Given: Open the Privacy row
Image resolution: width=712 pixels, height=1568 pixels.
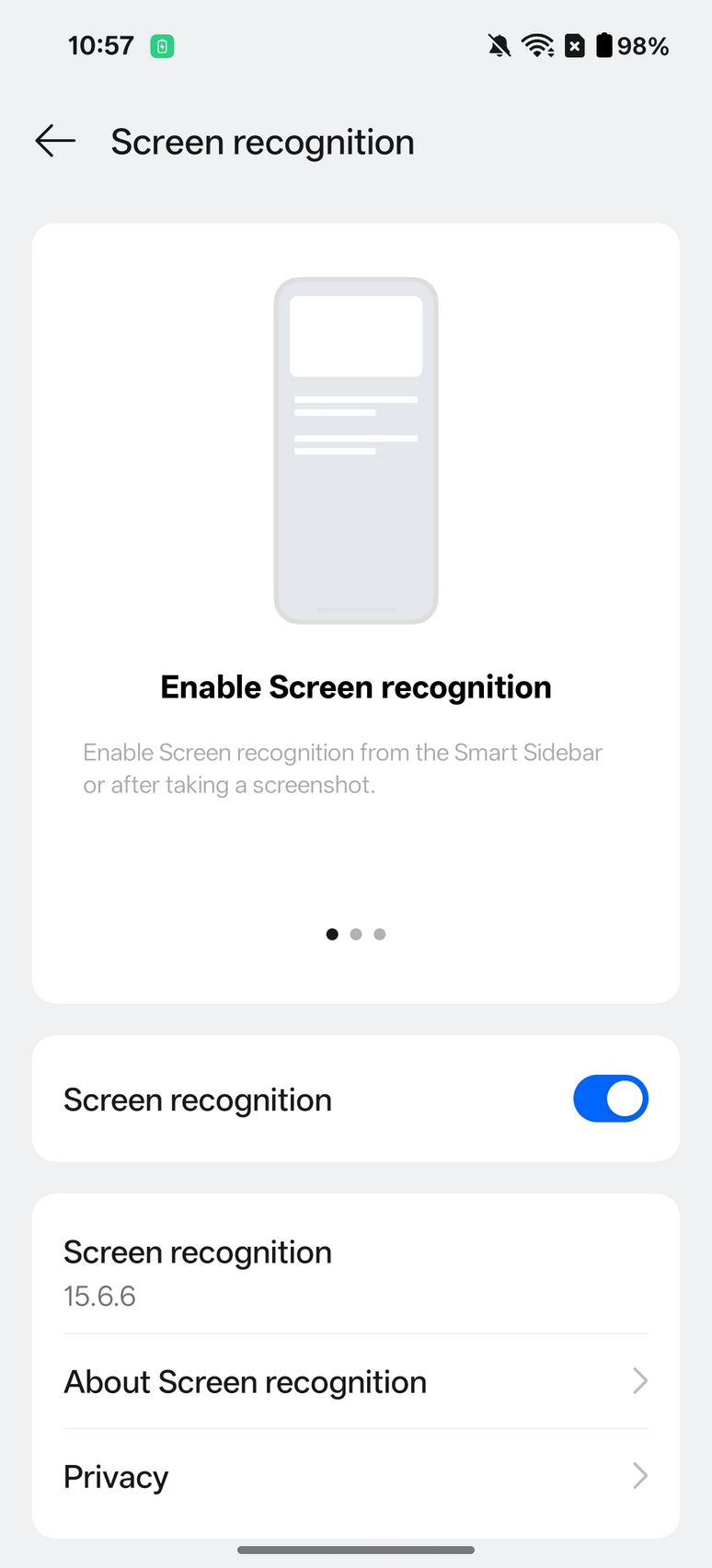Looking at the screenshot, I should (x=356, y=1477).
